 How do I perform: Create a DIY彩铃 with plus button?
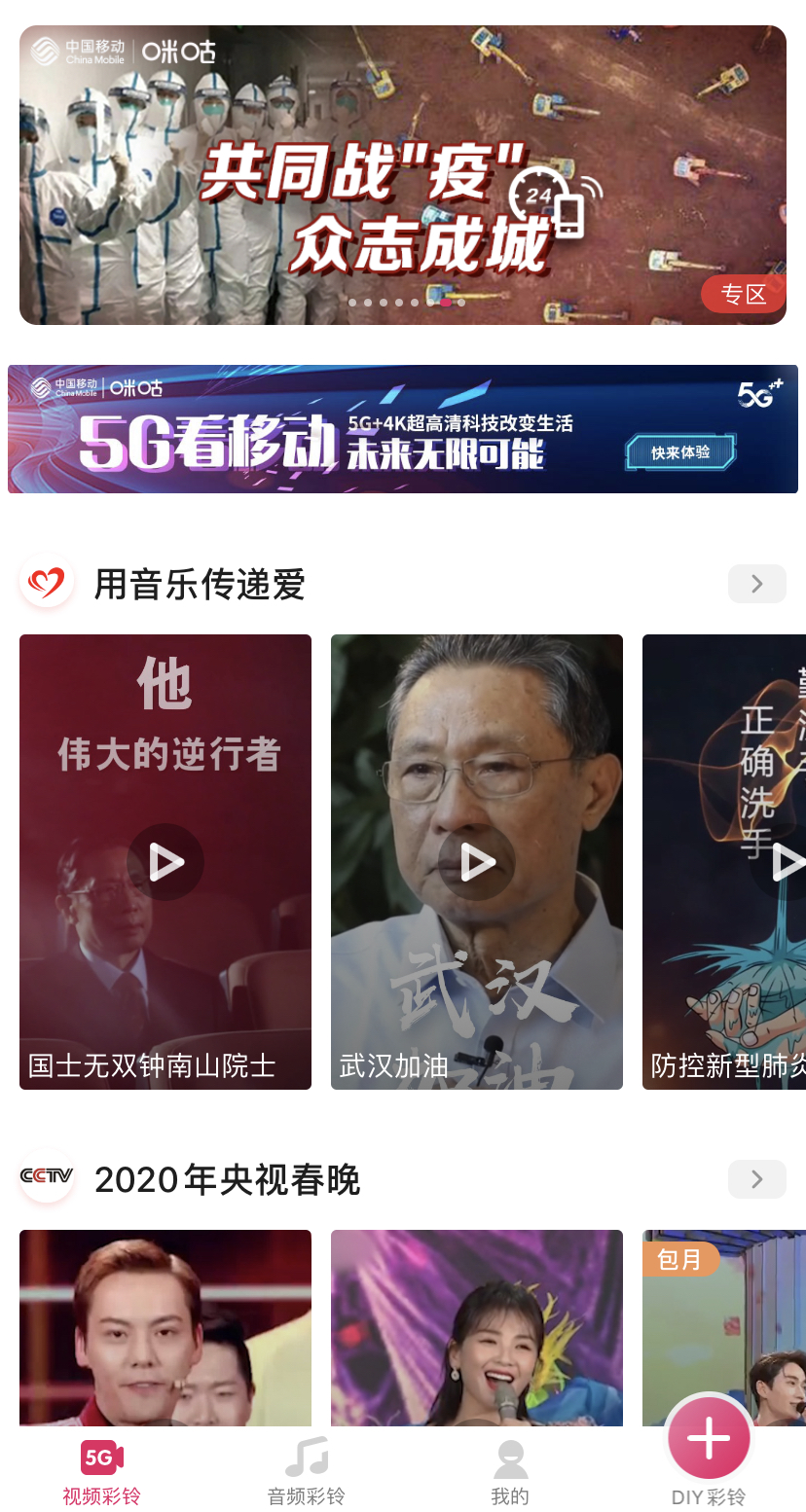(x=709, y=1439)
